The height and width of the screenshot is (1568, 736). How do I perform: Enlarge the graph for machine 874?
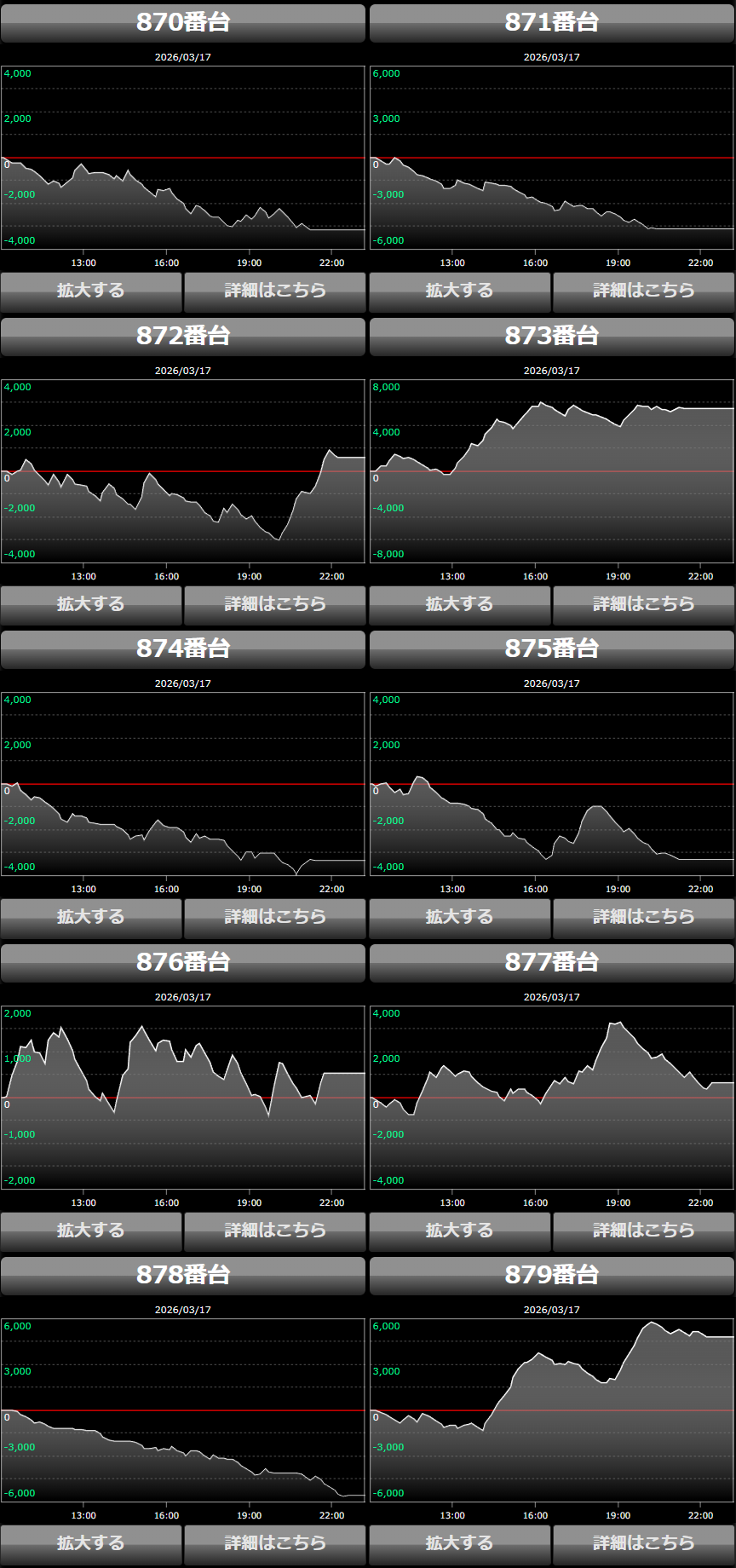tap(91, 918)
